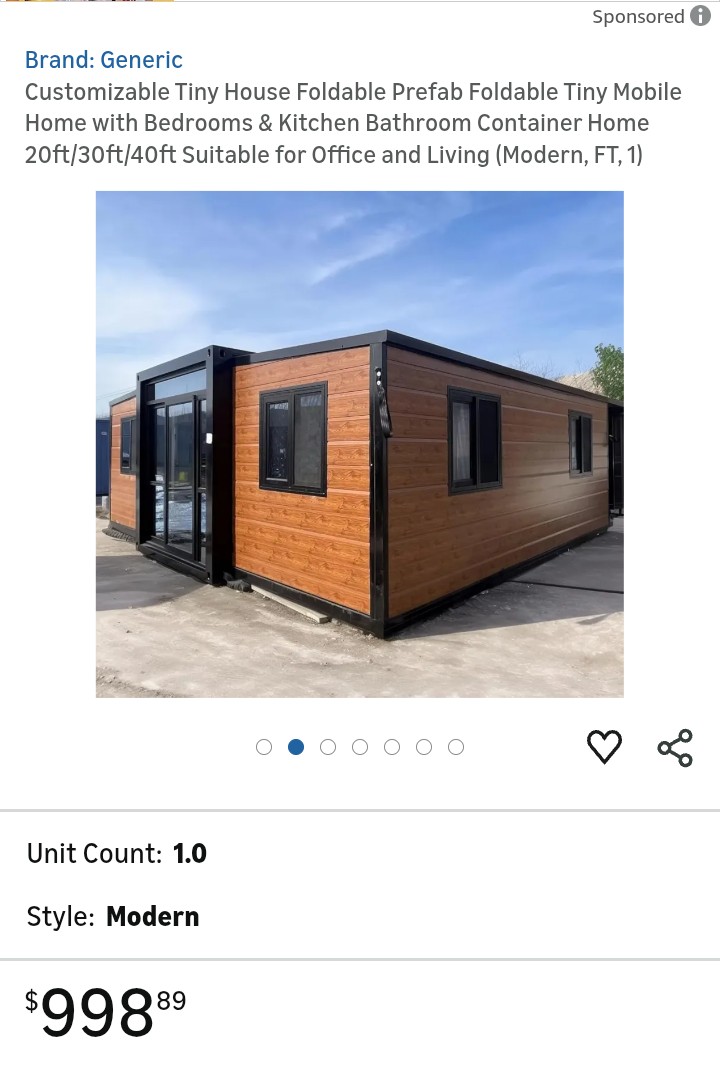Add this tiny house to favorites

604,747
